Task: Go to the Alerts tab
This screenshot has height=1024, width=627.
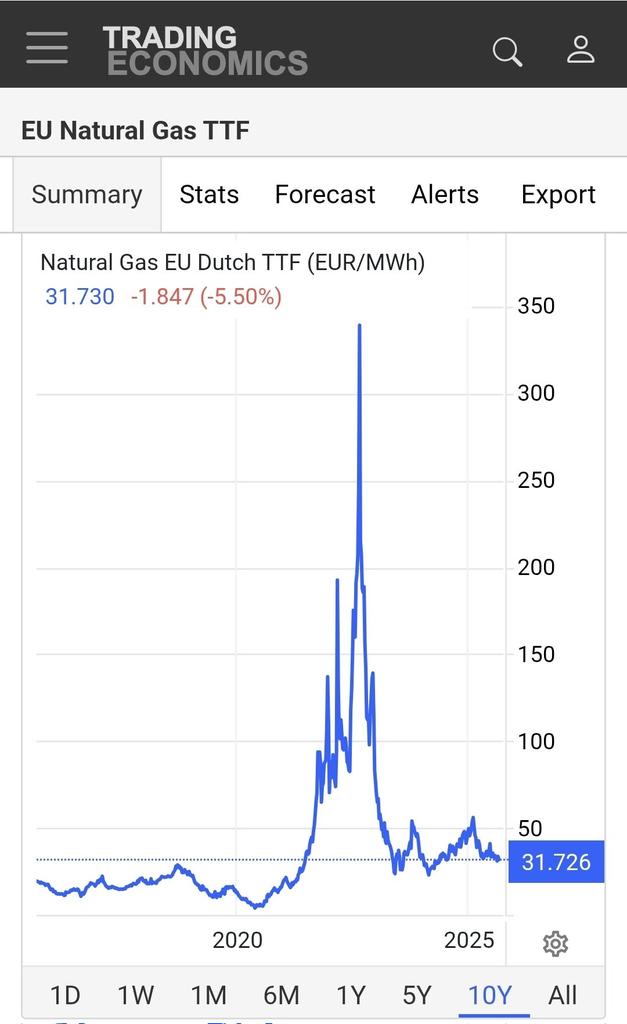Action: 445,195
